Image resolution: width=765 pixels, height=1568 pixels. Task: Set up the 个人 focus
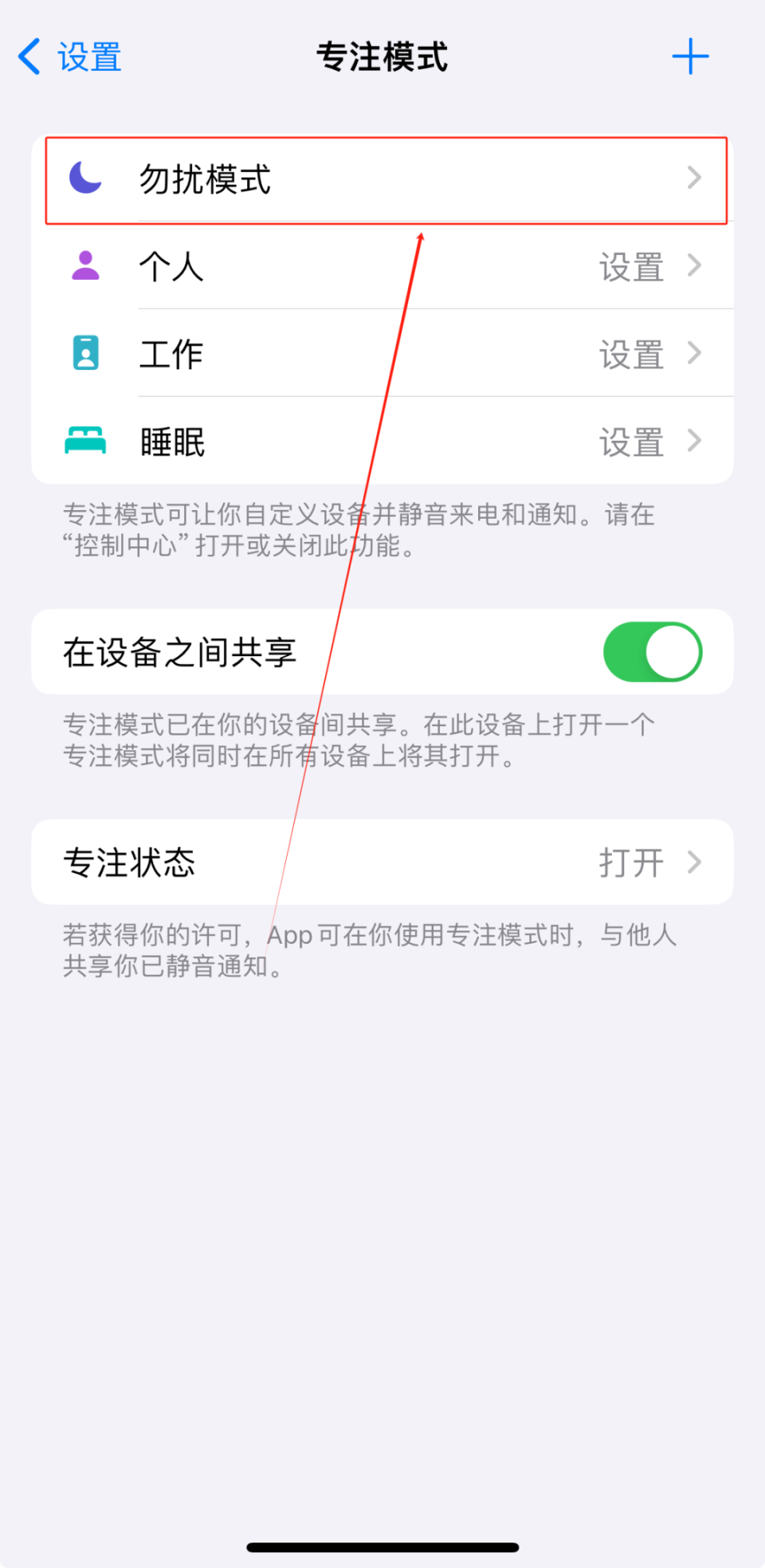(382, 266)
